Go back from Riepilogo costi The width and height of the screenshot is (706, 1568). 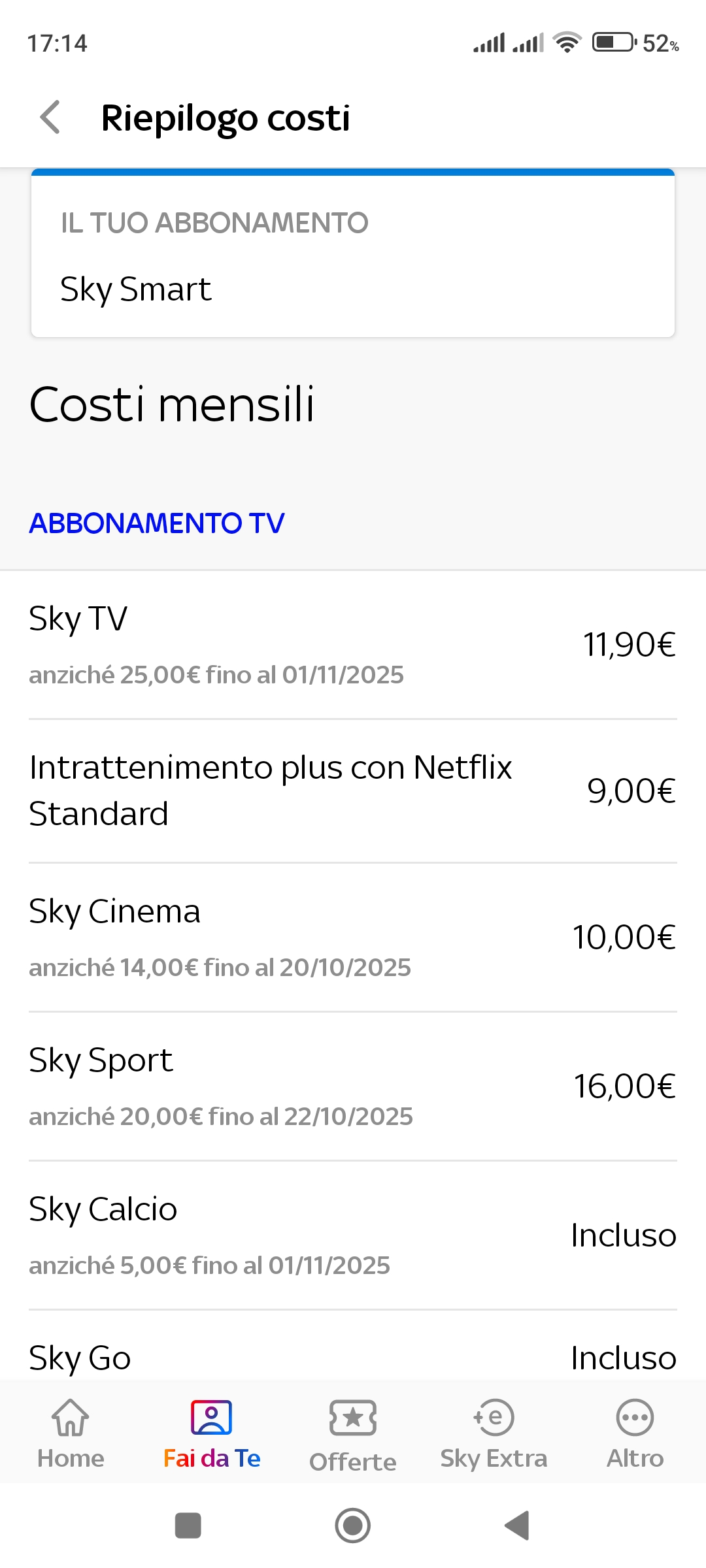coord(50,118)
